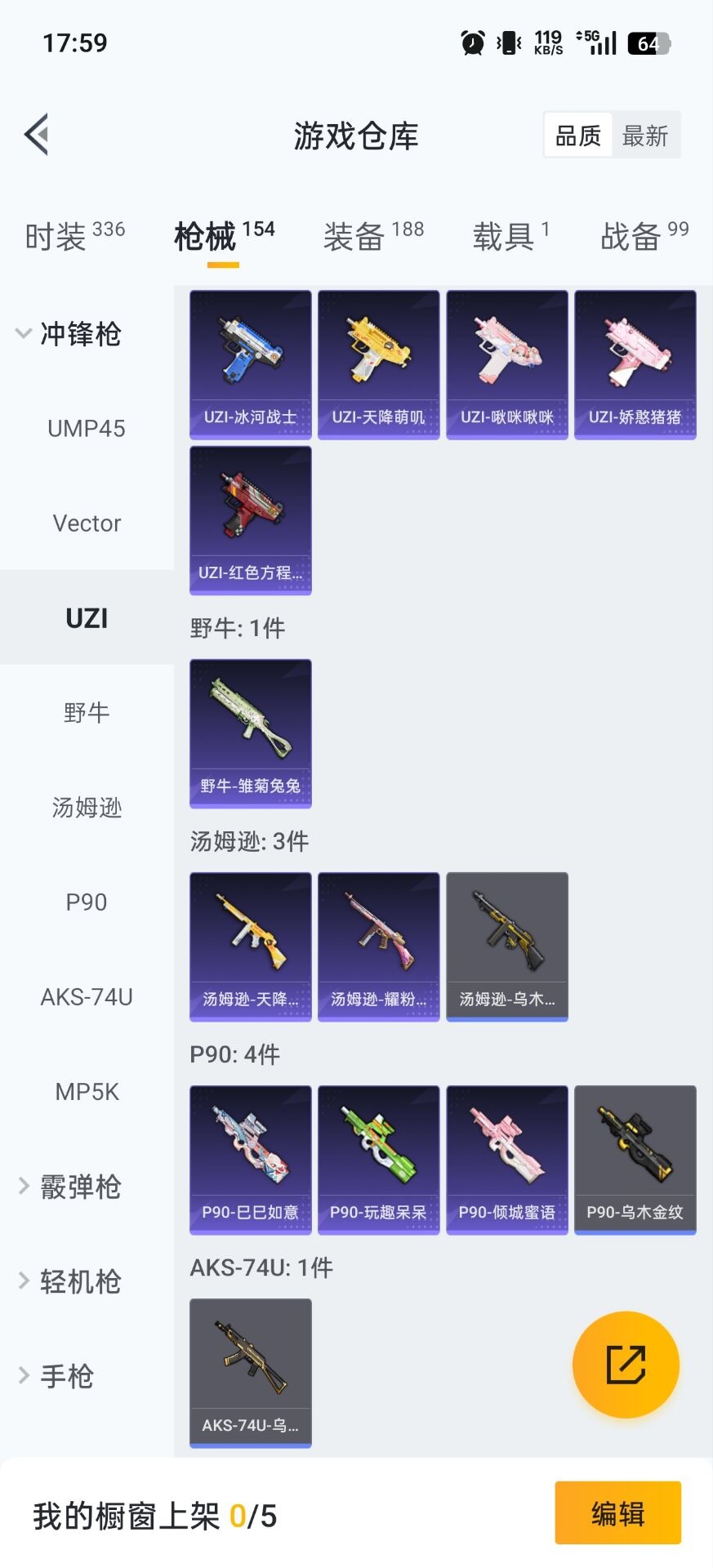Select UZI category in sidebar

[x=87, y=617]
